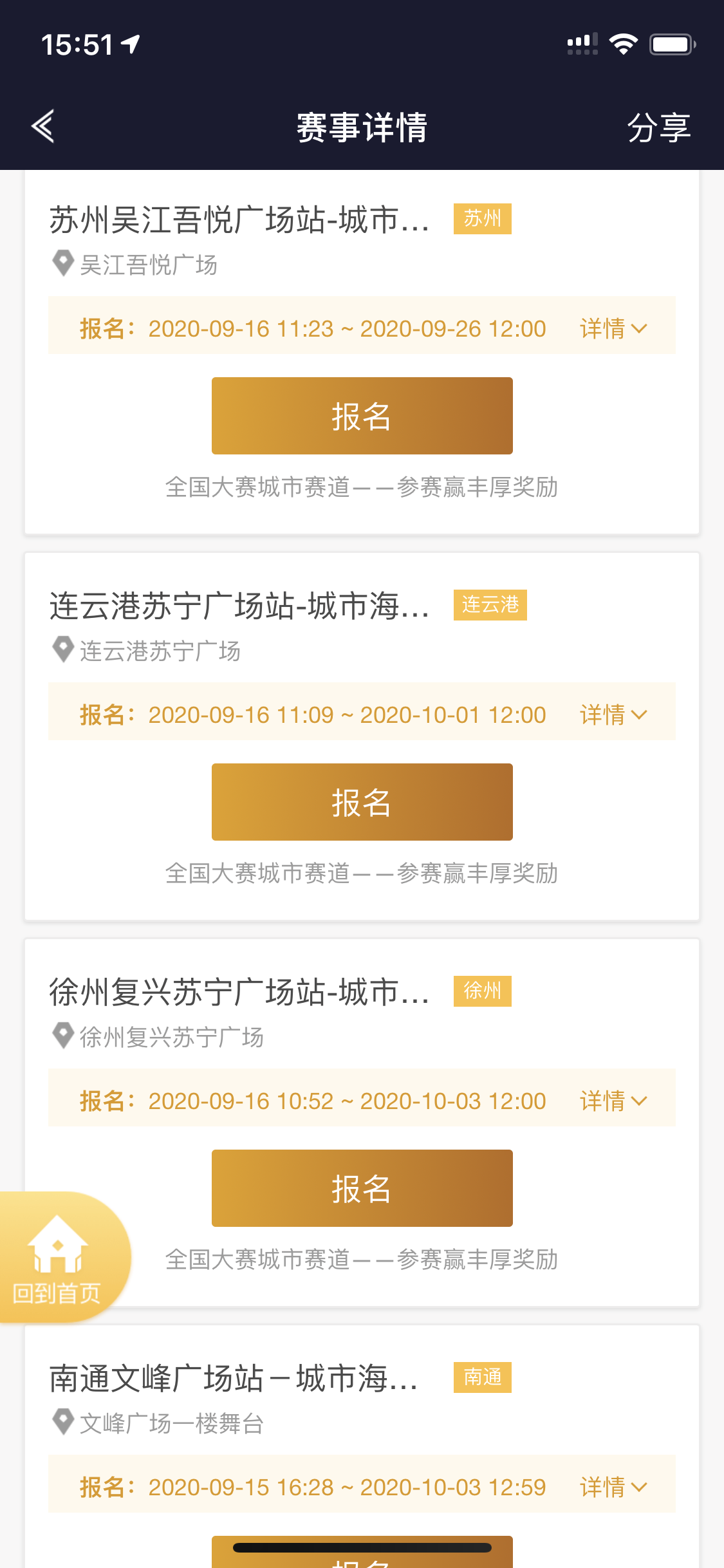Return home with the 回到首页 floating button

coord(59,1258)
